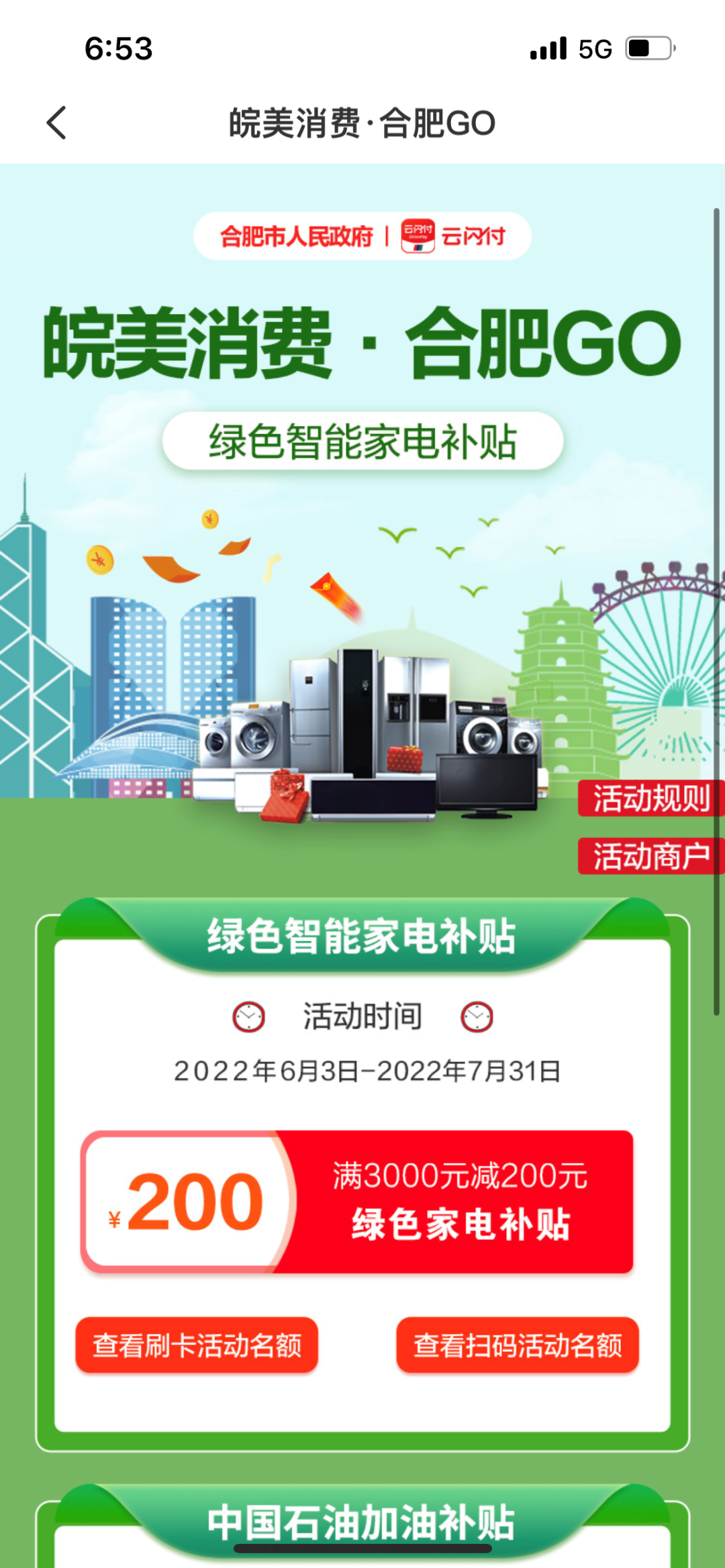Claim the ¥200 绿色家电补贴 coupon
The image size is (725, 1568).
357,1202
